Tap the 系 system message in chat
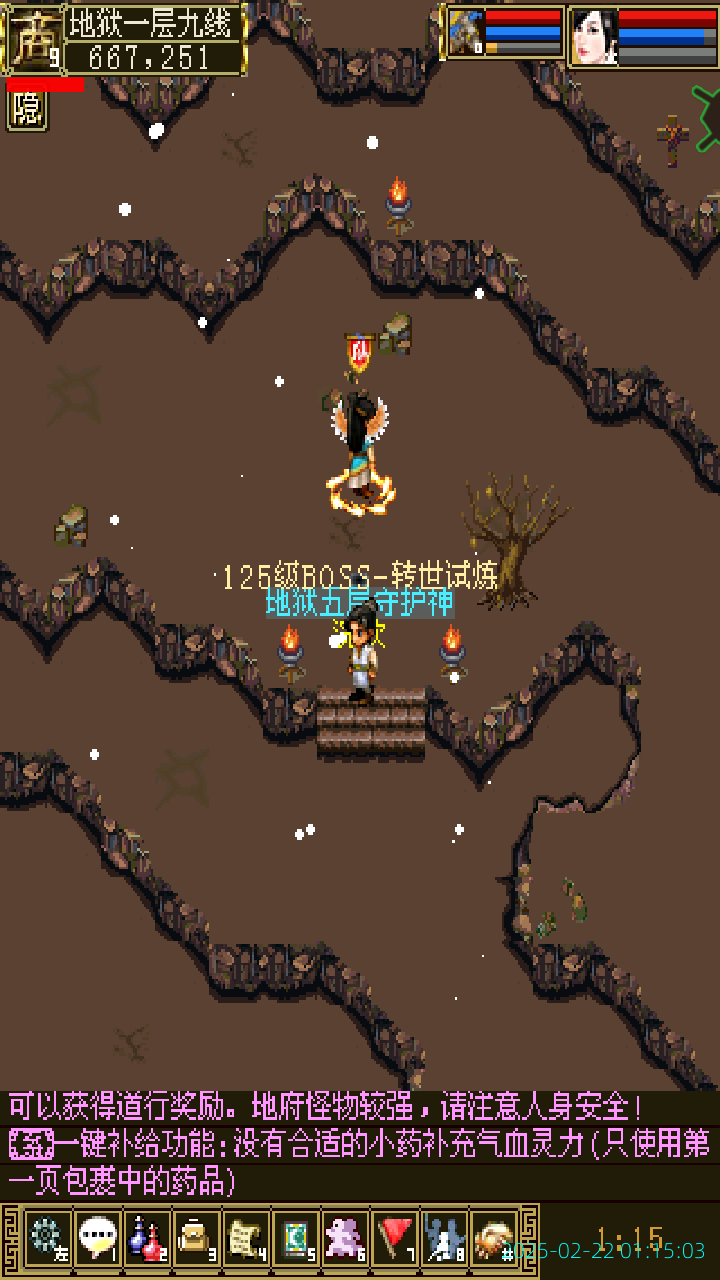The image size is (720, 1280). (x=32, y=1143)
